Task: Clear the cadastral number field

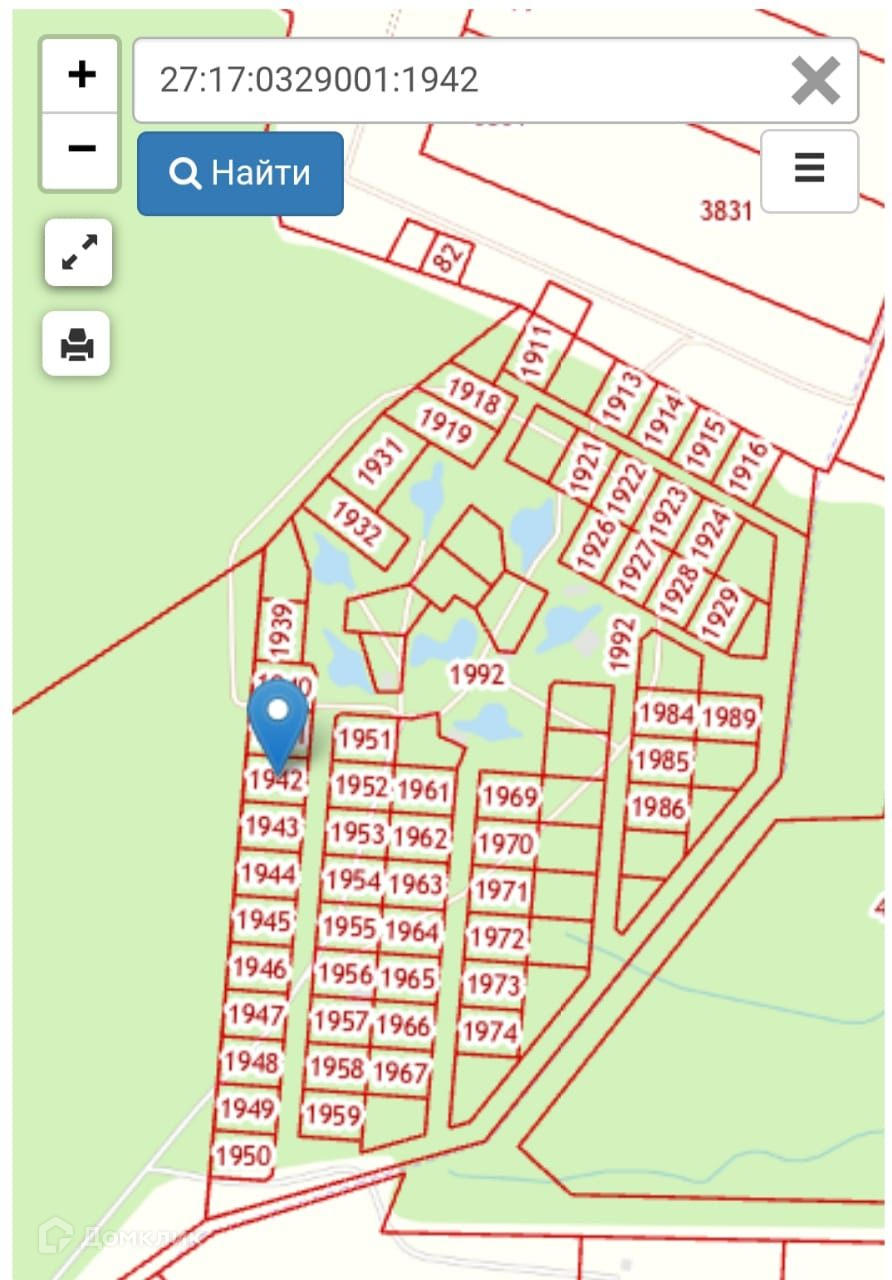Action: click(815, 80)
